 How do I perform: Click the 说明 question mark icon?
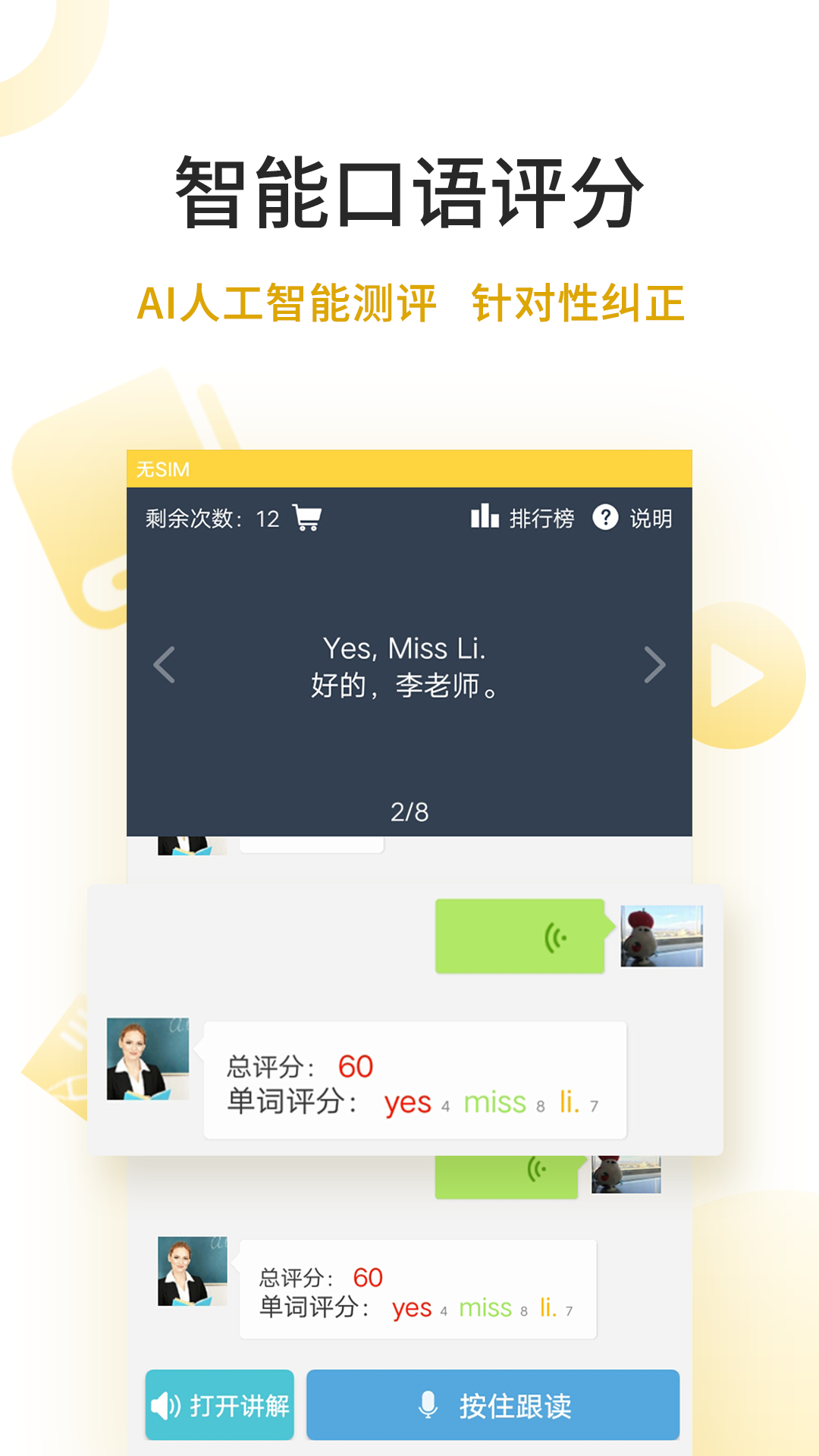pyautogui.click(x=605, y=516)
